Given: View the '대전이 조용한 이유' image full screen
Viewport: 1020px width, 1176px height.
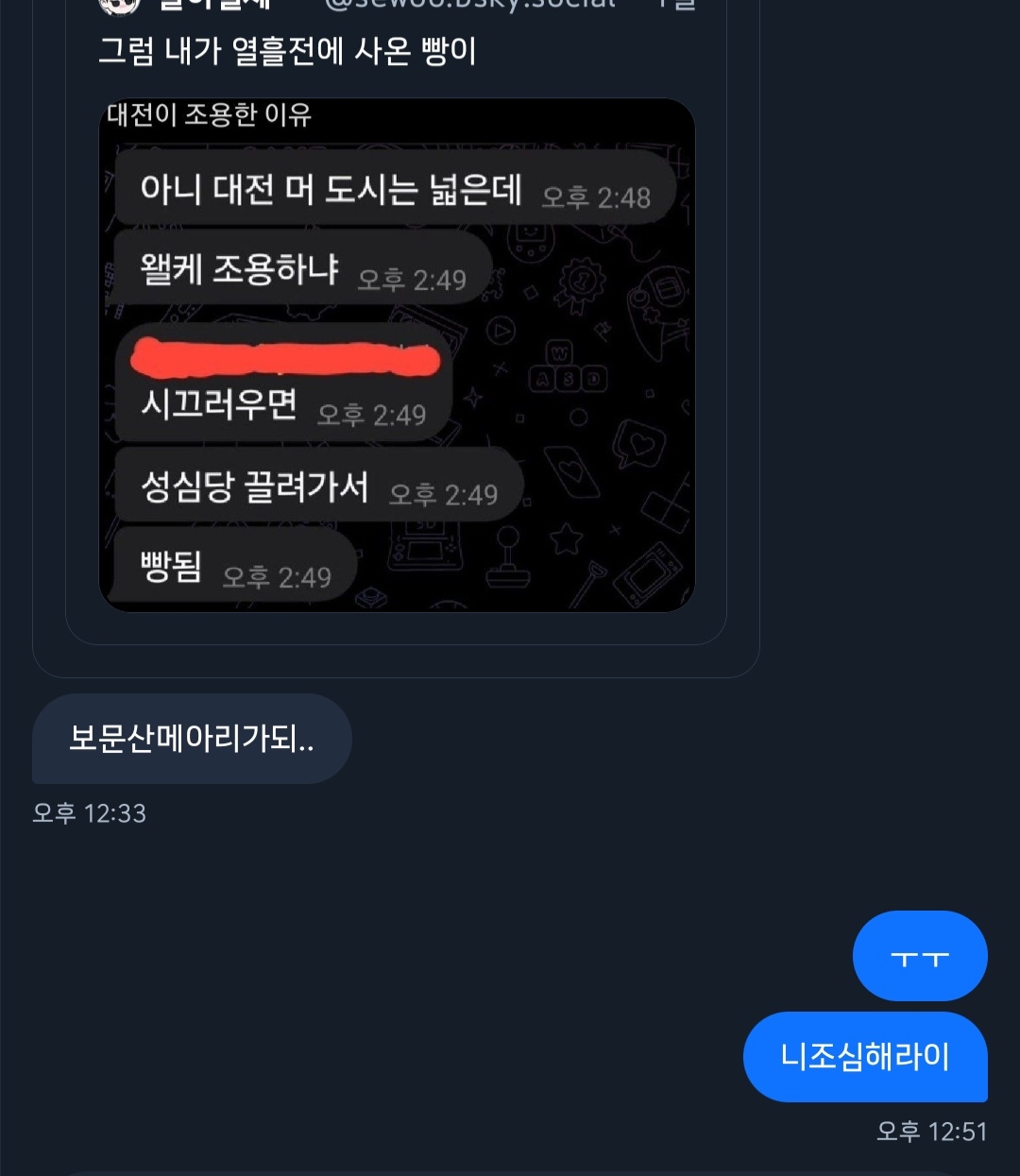Looking at the screenshot, I should point(397,355).
